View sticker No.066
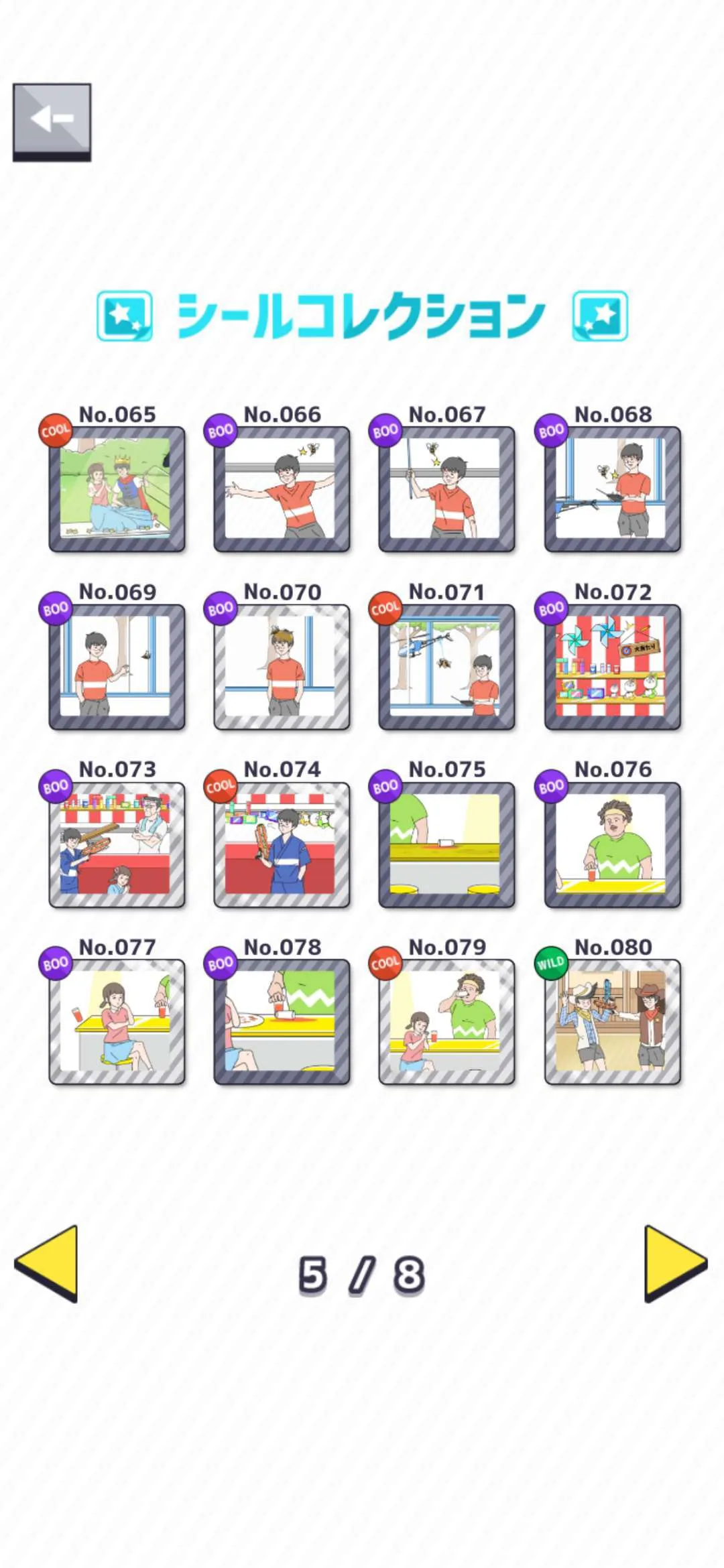The height and width of the screenshot is (1568, 724). pos(282,489)
